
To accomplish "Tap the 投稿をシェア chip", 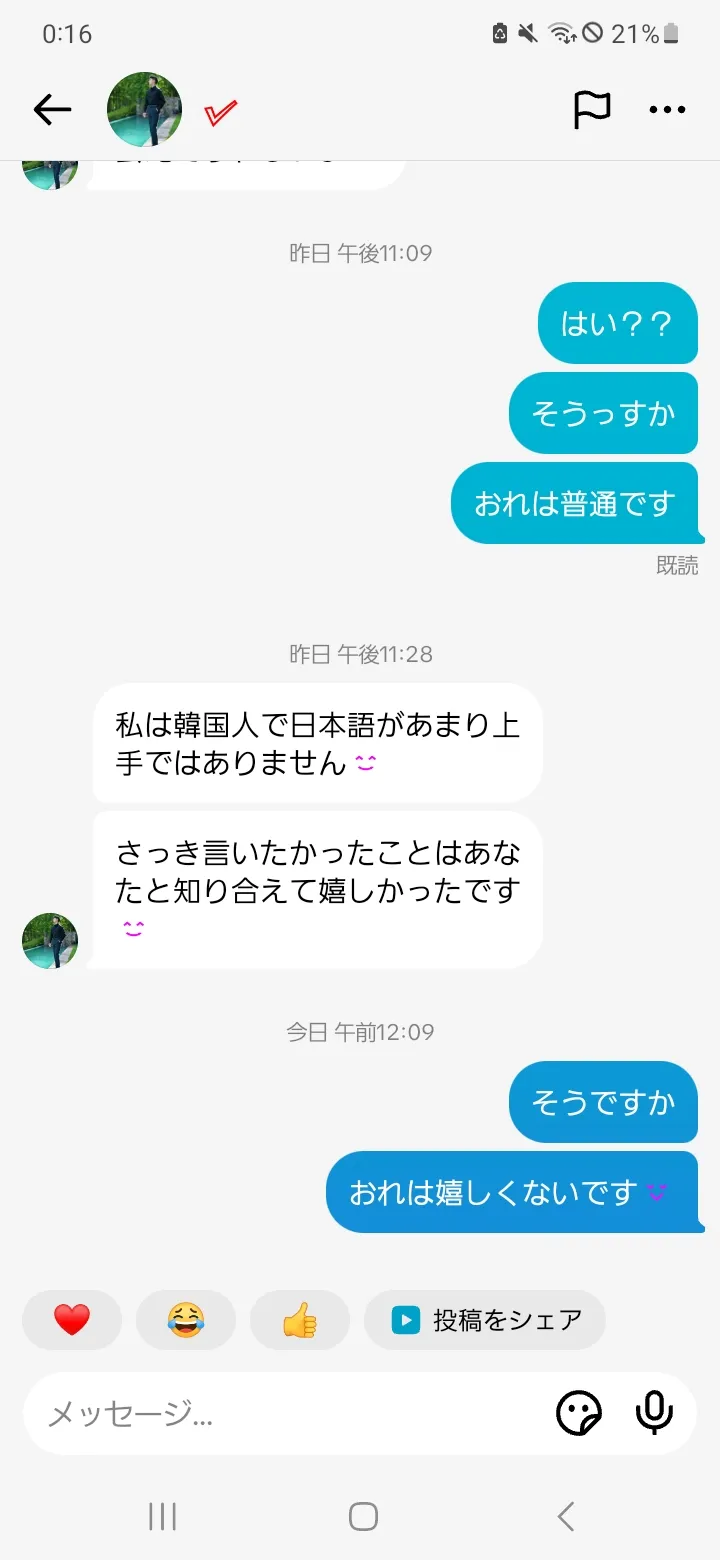I will 485,1320.
